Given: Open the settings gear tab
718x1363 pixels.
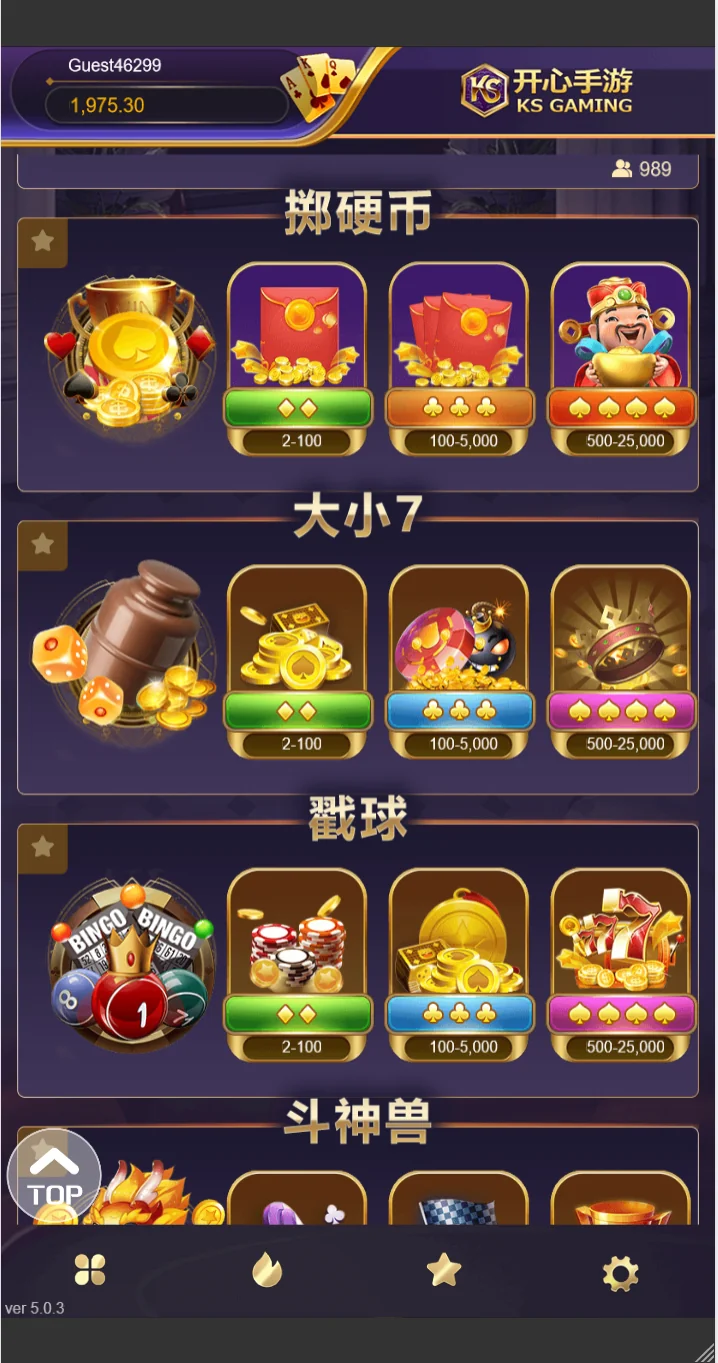Looking at the screenshot, I should pos(620,1273).
